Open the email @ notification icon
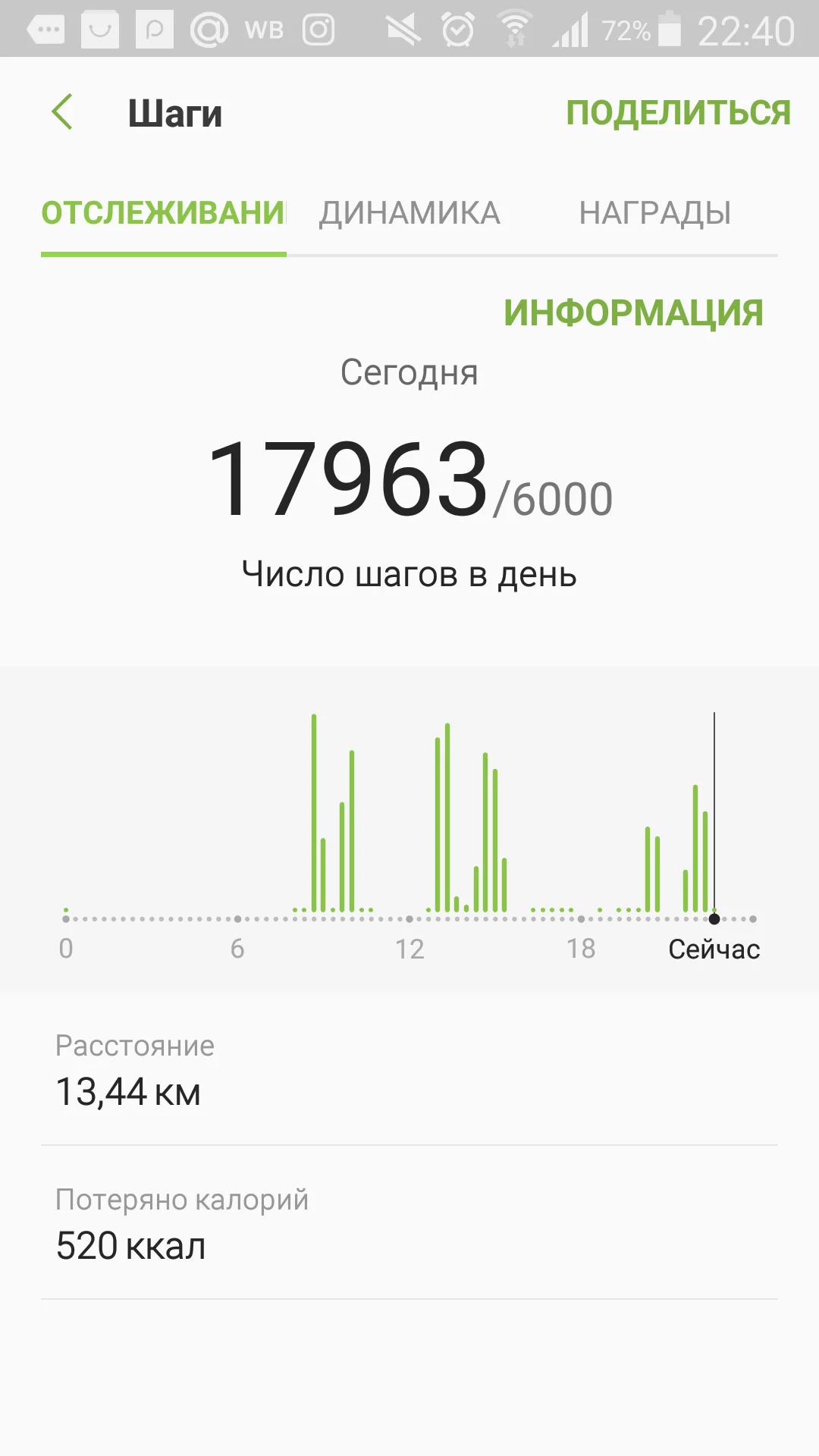819x1456 pixels. [210, 29]
